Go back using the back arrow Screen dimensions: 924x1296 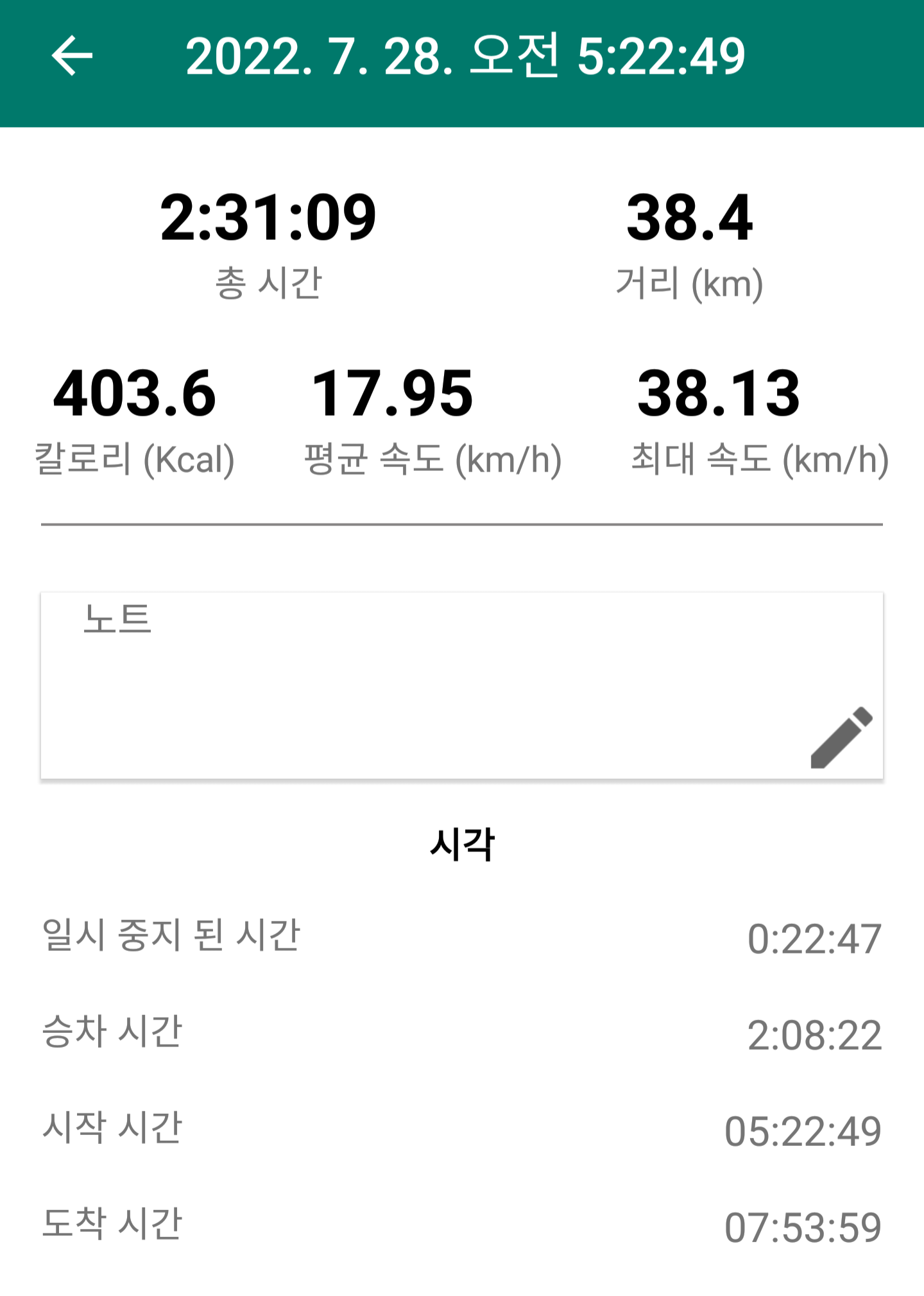point(73,58)
